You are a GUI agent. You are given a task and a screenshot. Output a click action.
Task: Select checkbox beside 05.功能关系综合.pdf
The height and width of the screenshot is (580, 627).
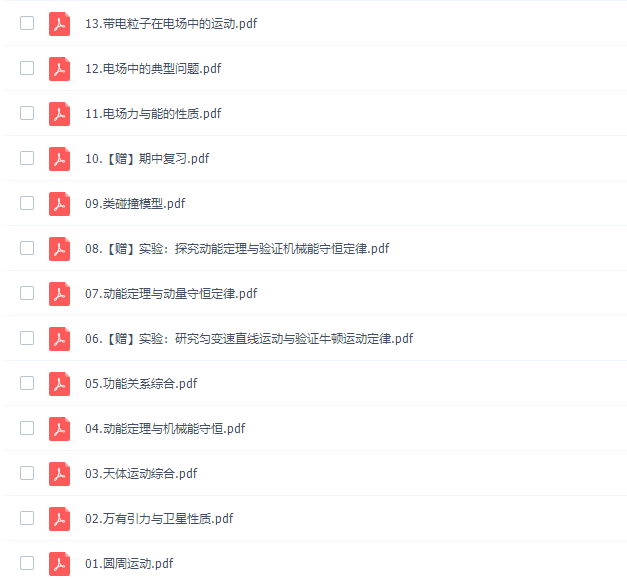tap(27, 383)
